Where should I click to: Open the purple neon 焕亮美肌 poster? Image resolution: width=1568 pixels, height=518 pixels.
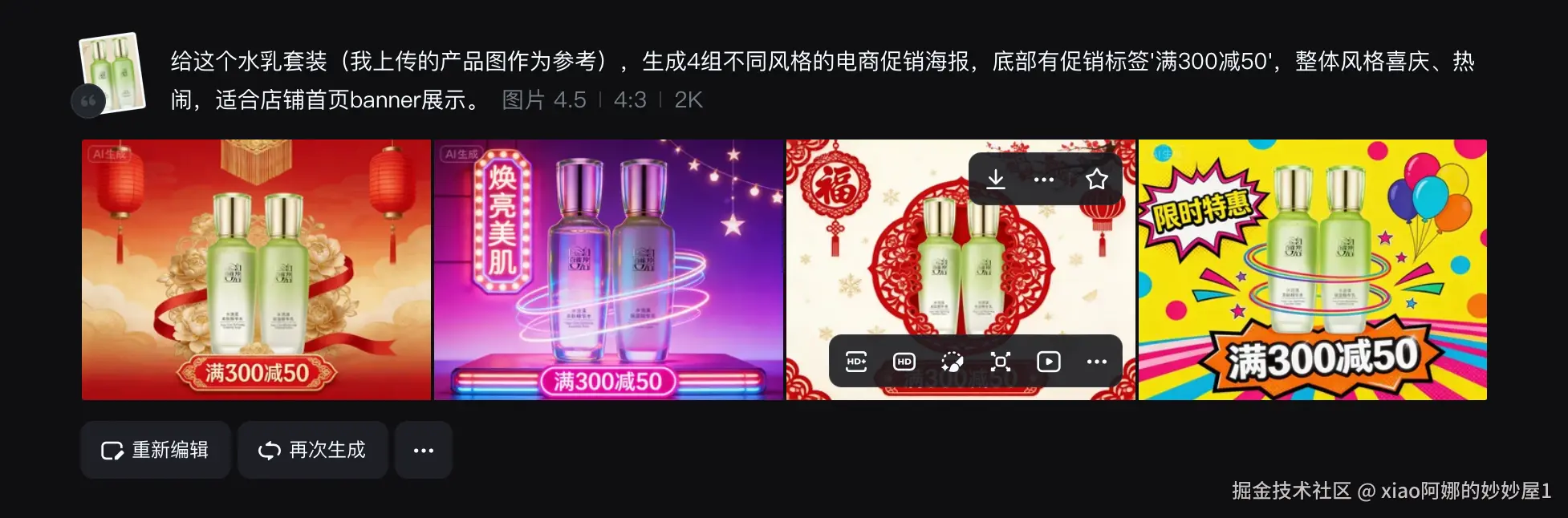click(x=607, y=269)
